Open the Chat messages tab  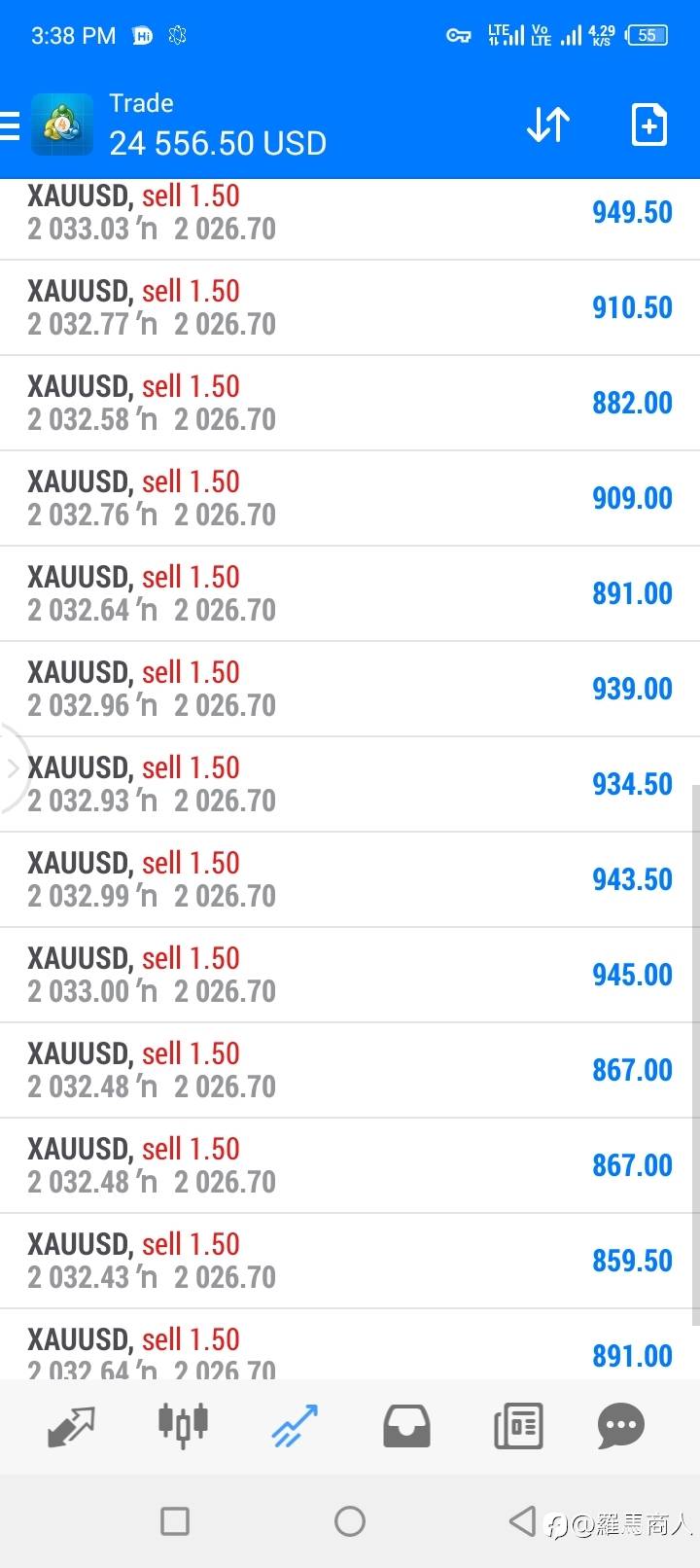621,1426
